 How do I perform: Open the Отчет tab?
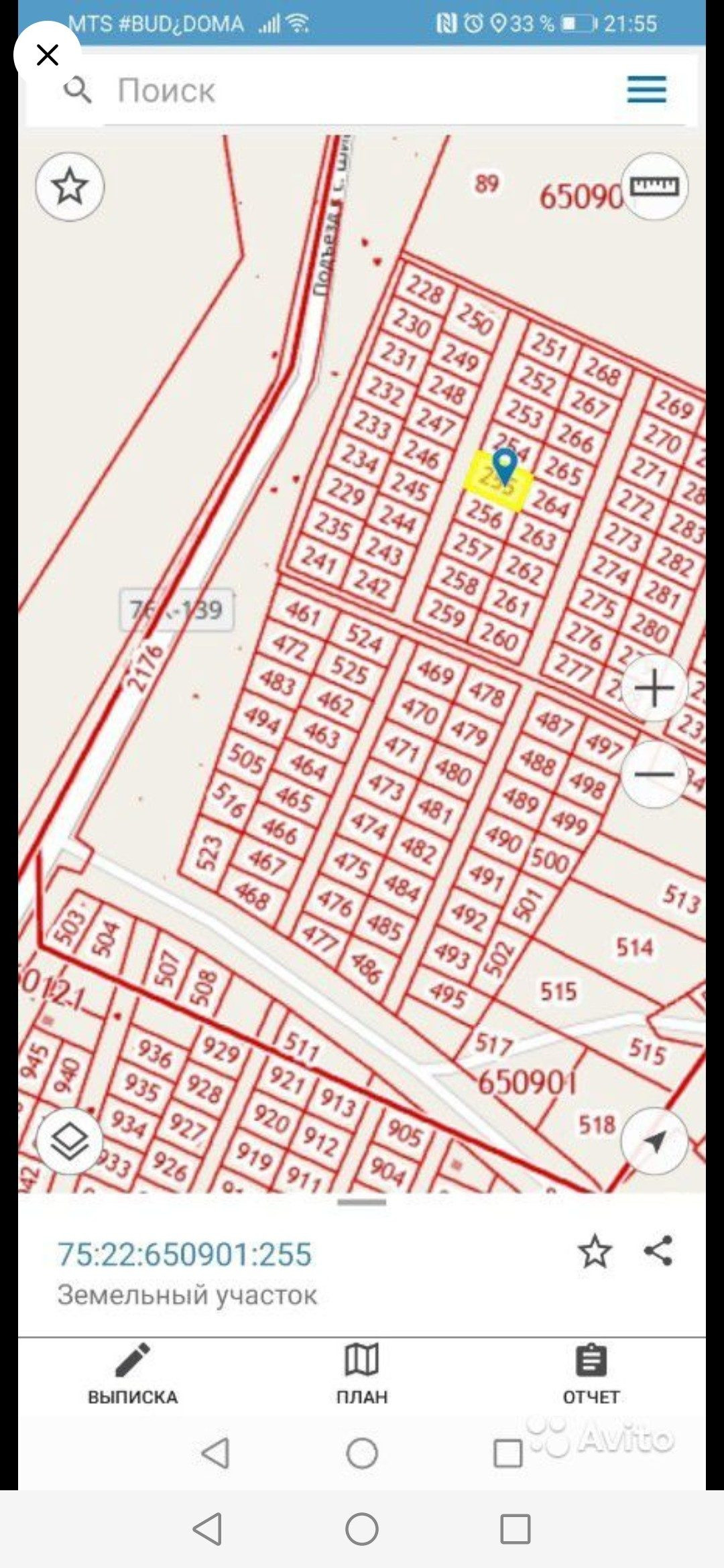tap(591, 1374)
